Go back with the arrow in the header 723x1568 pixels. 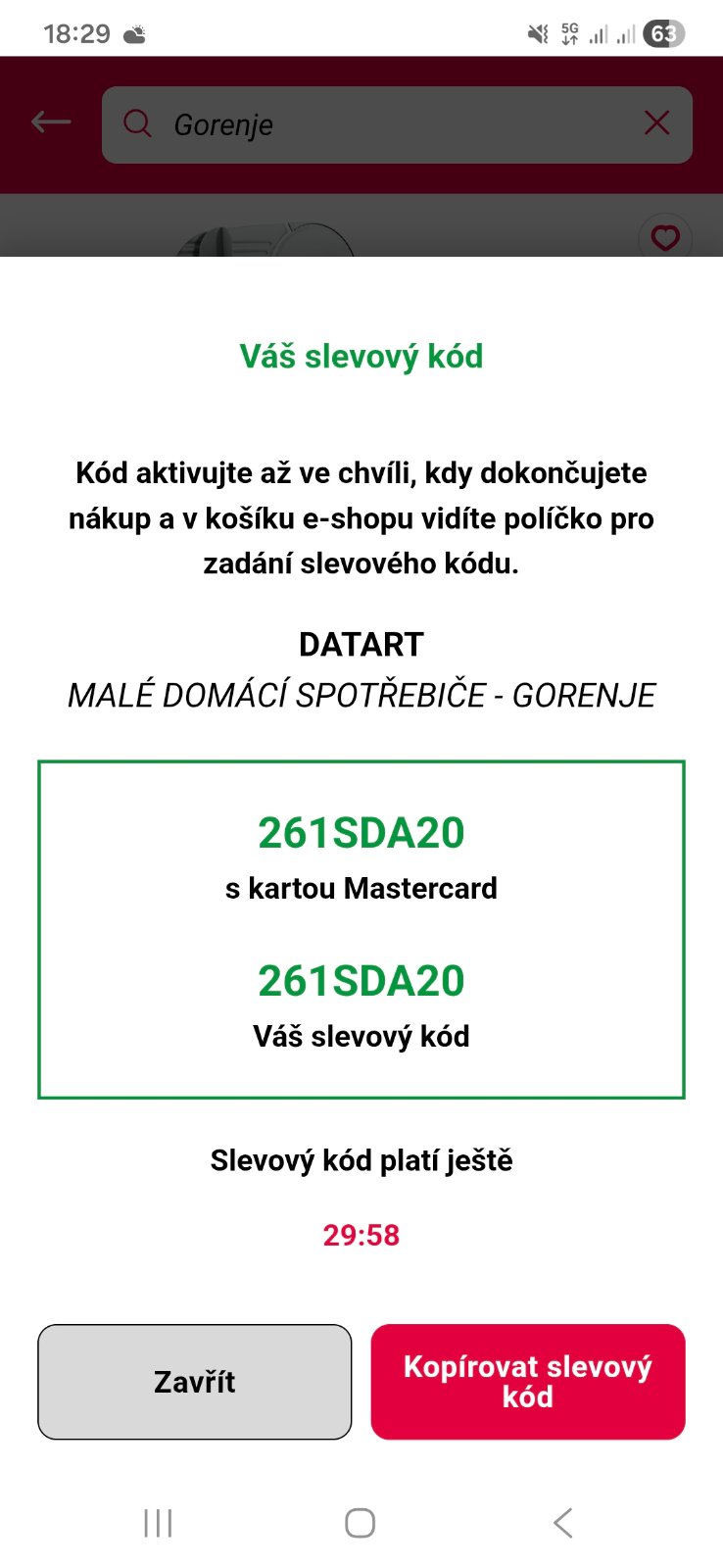51,122
